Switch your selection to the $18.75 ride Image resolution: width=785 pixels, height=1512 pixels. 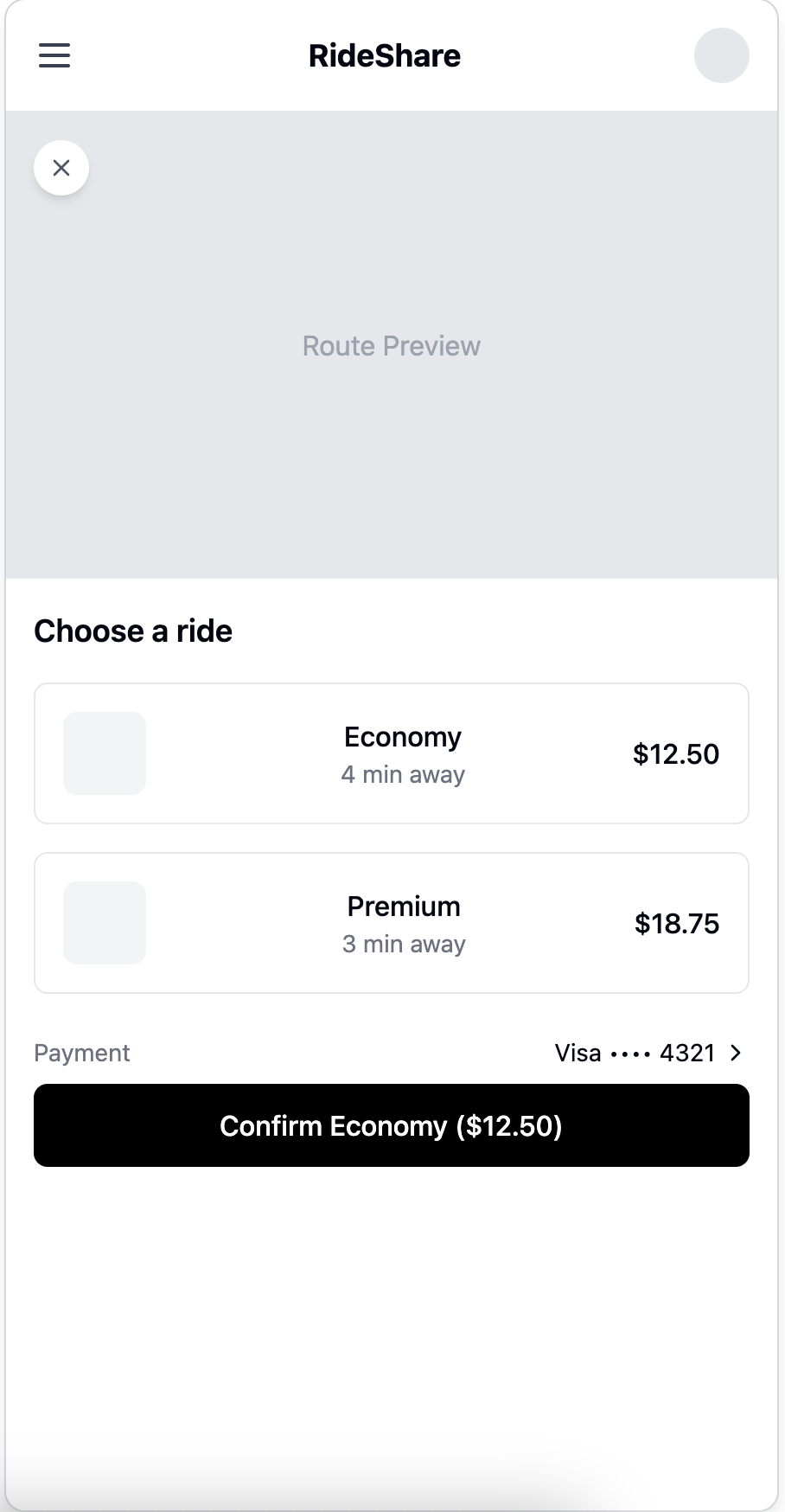coord(391,923)
